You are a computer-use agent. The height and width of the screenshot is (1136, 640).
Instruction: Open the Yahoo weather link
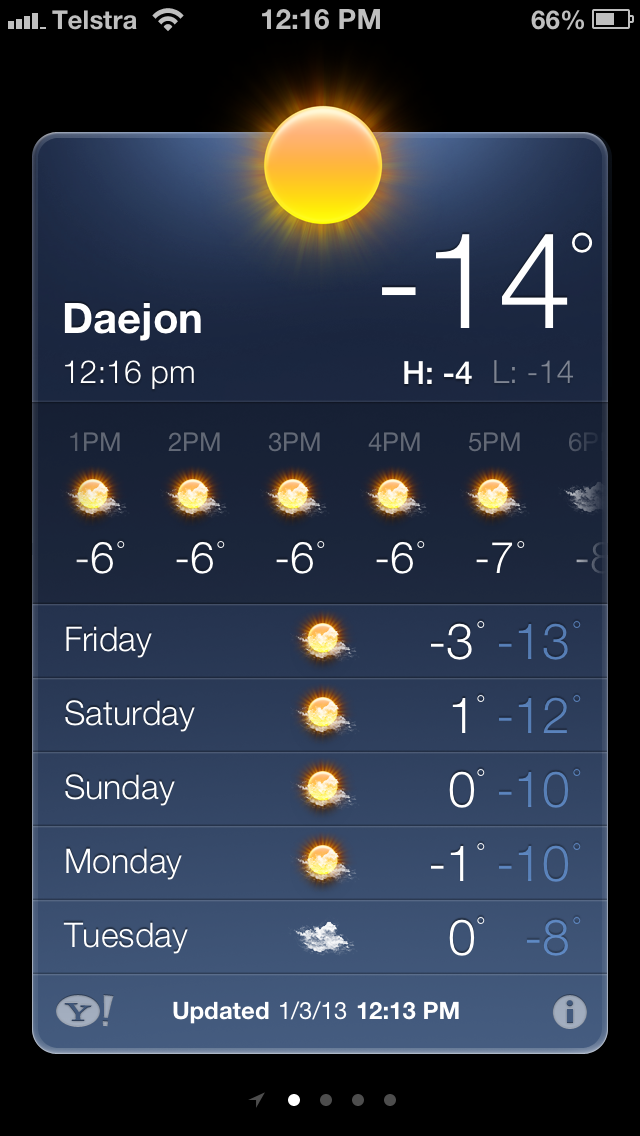pos(84,1011)
